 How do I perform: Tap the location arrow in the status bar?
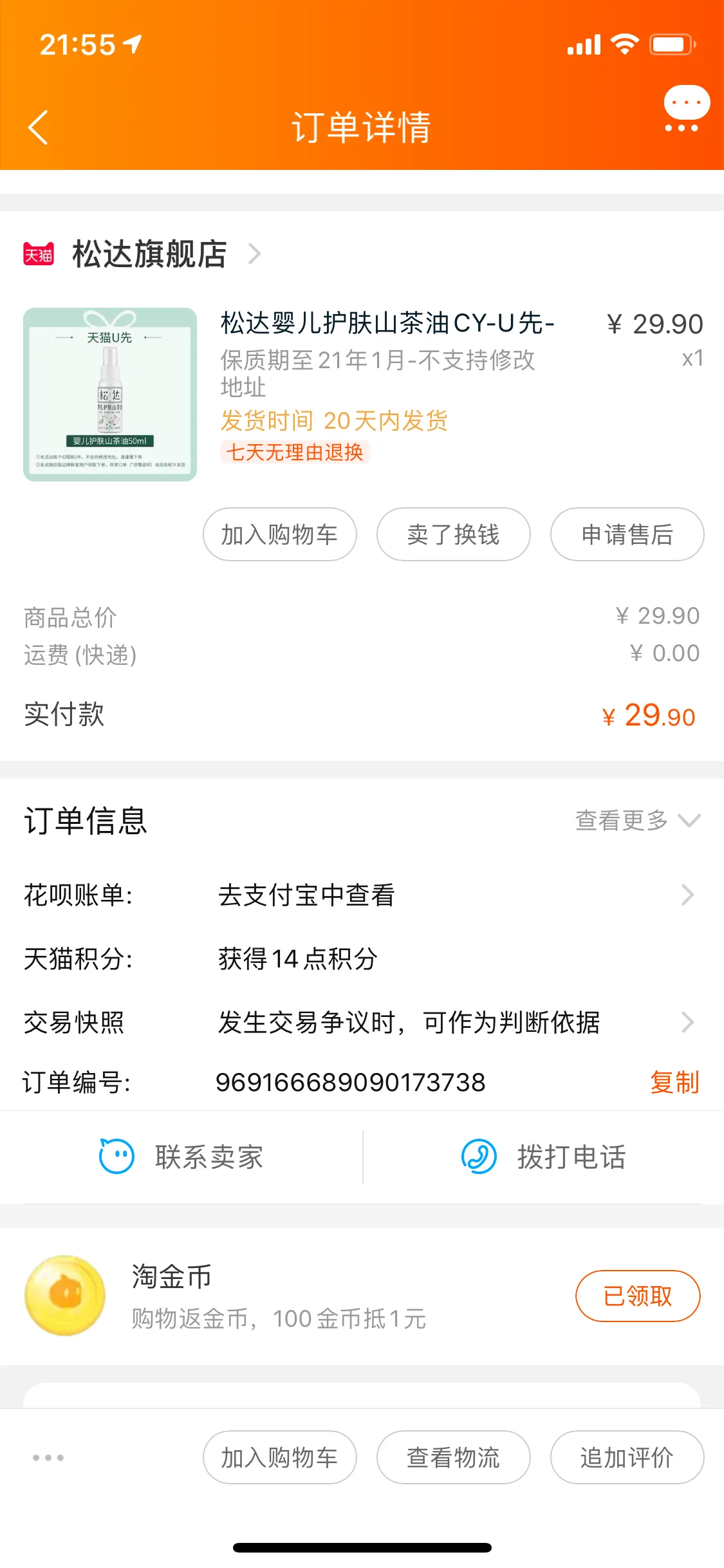coord(132,44)
